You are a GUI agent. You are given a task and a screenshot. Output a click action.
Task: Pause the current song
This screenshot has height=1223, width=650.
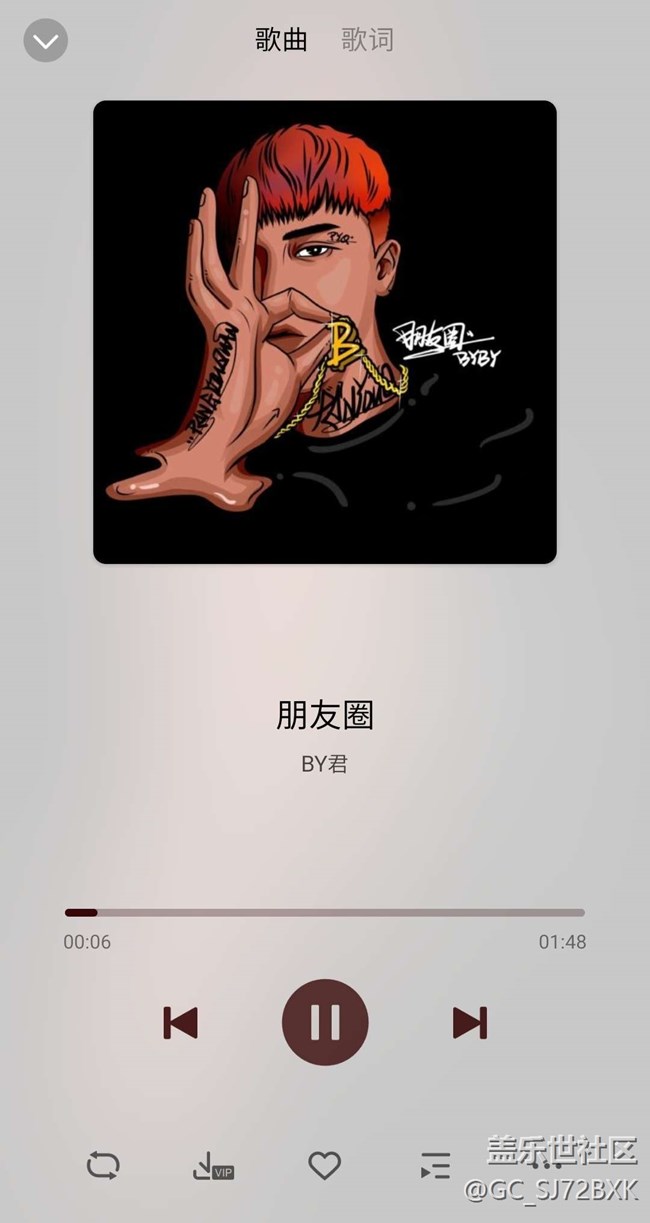pos(325,1022)
